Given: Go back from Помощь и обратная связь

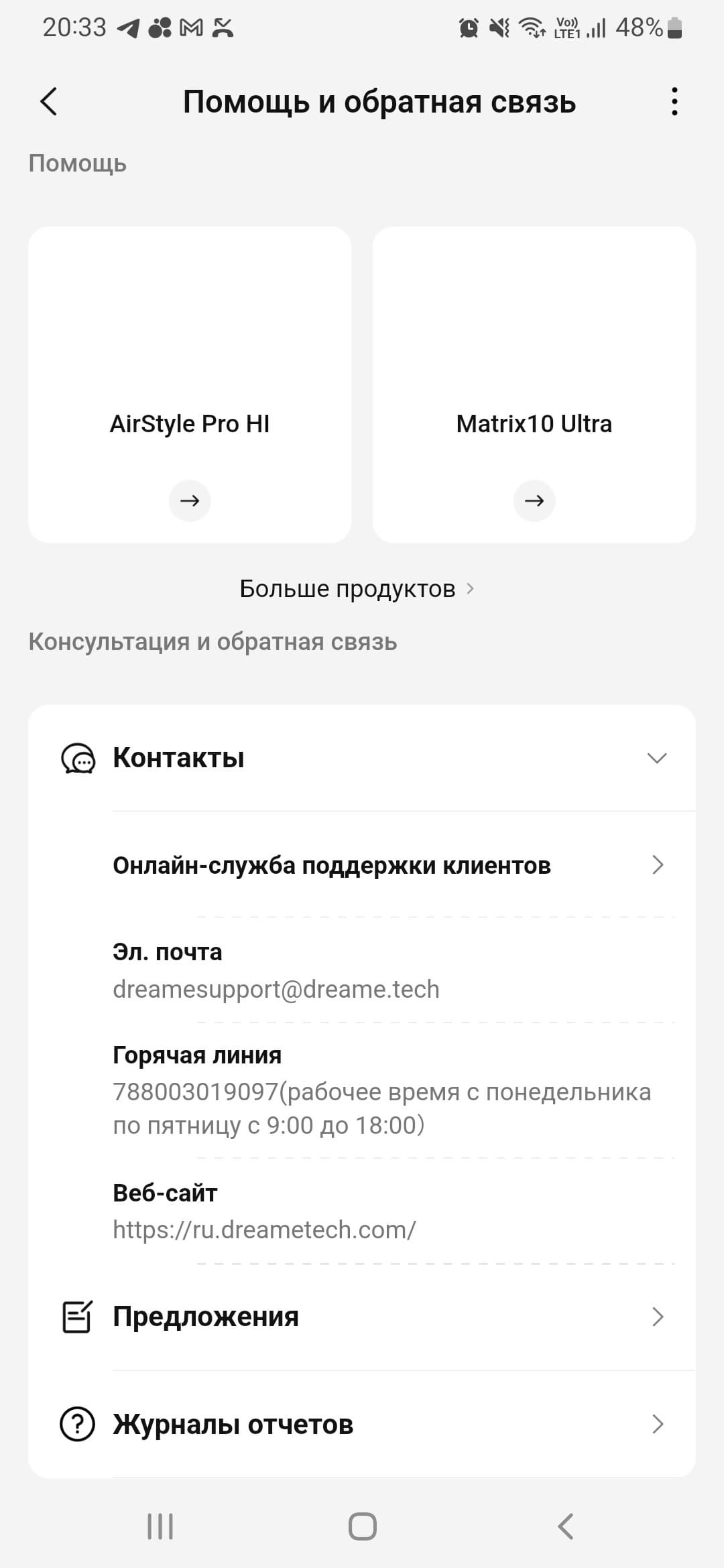Looking at the screenshot, I should (49, 102).
